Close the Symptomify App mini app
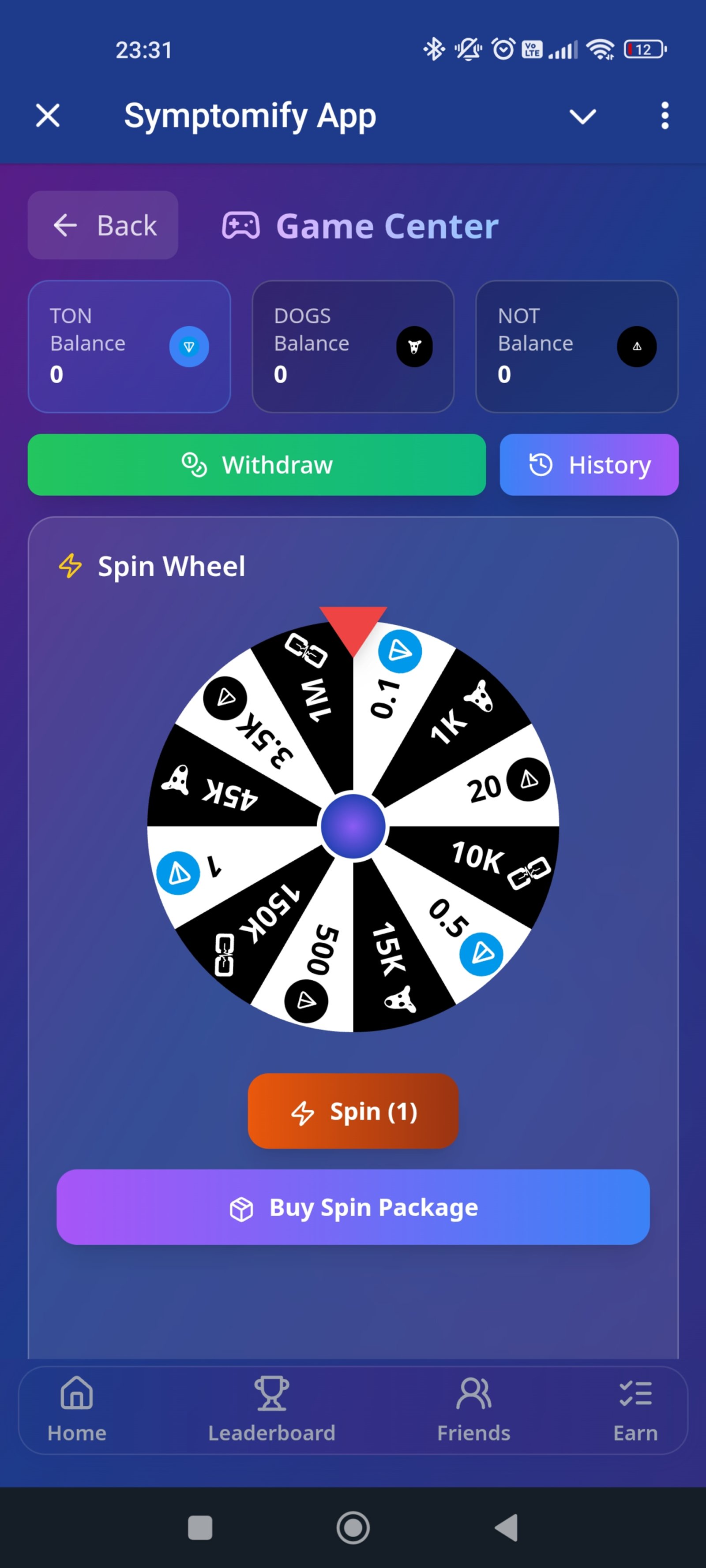Viewport: 706px width, 1568px height. (x=47, y=115)
